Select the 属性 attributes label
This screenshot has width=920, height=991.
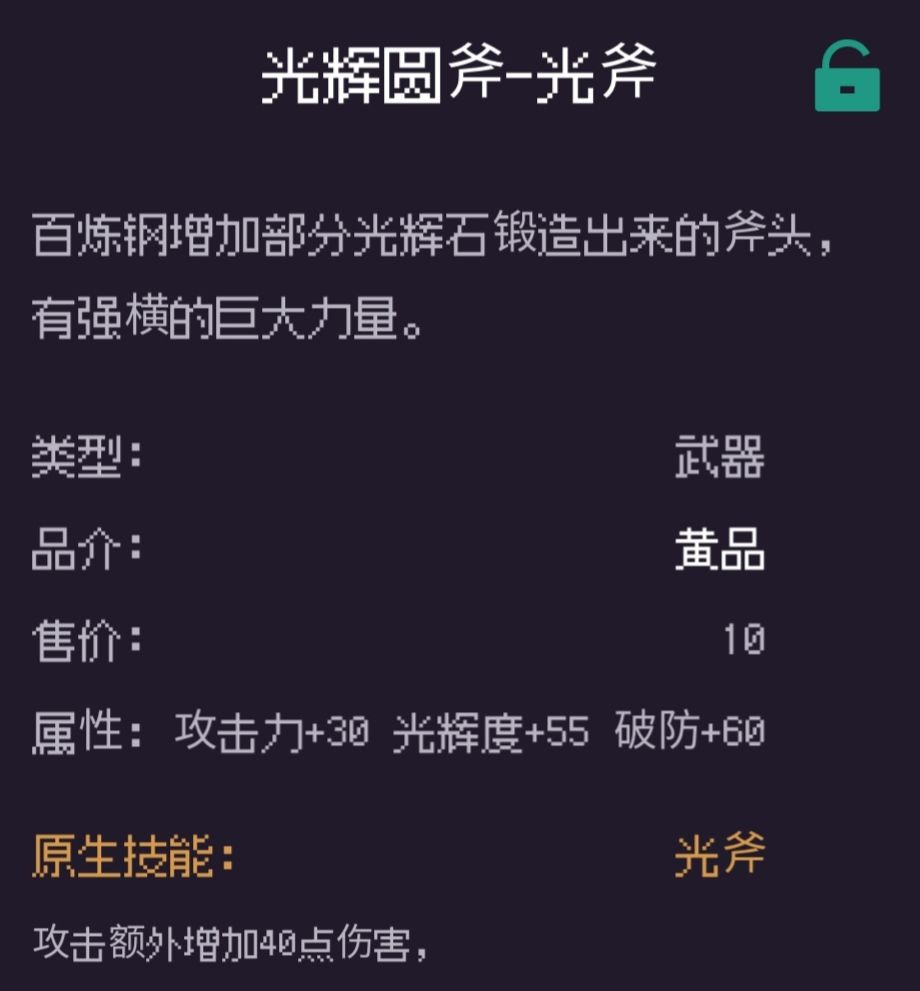[x=85, y=728]
